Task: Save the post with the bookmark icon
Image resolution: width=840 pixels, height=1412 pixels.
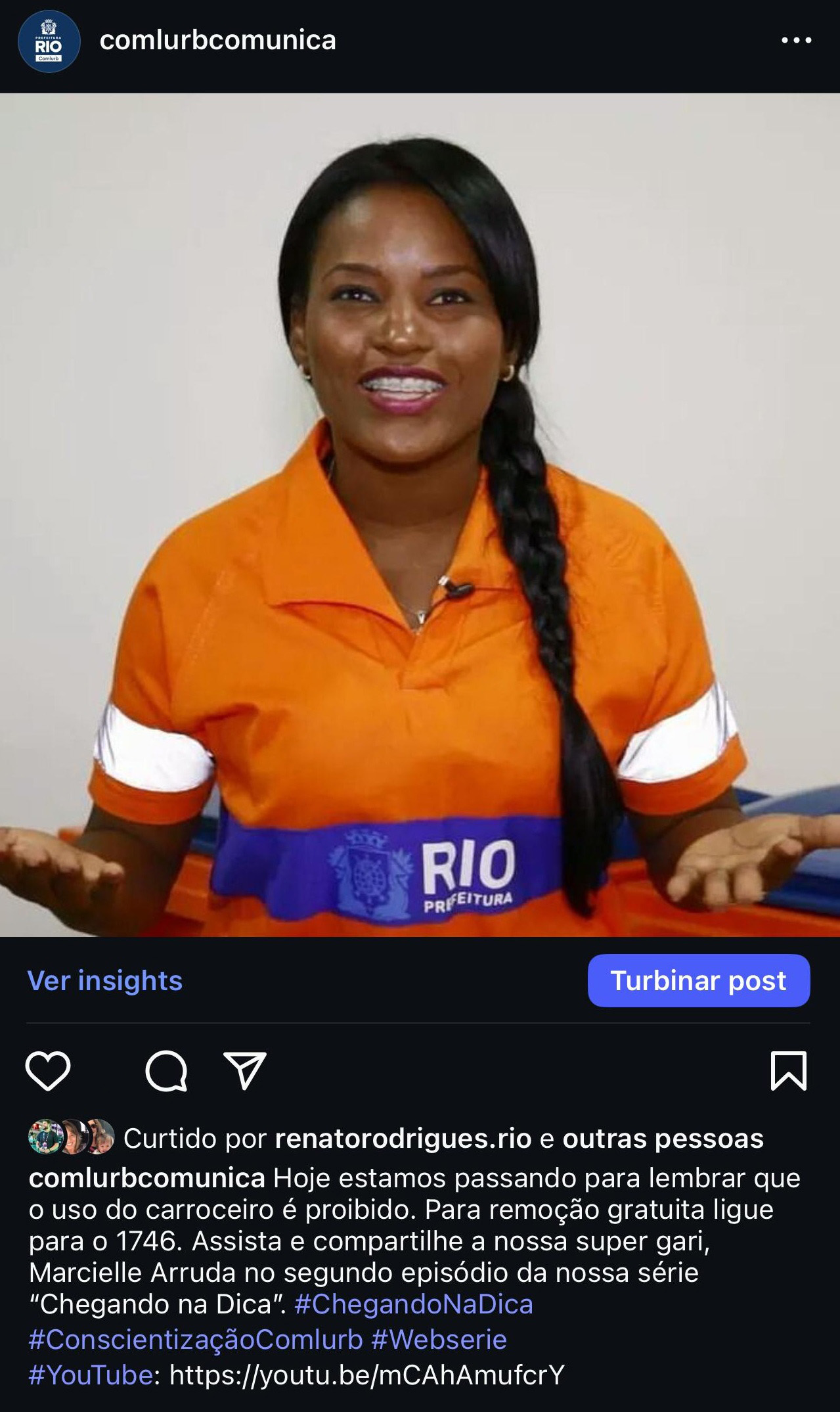Action: (788, 1071)
